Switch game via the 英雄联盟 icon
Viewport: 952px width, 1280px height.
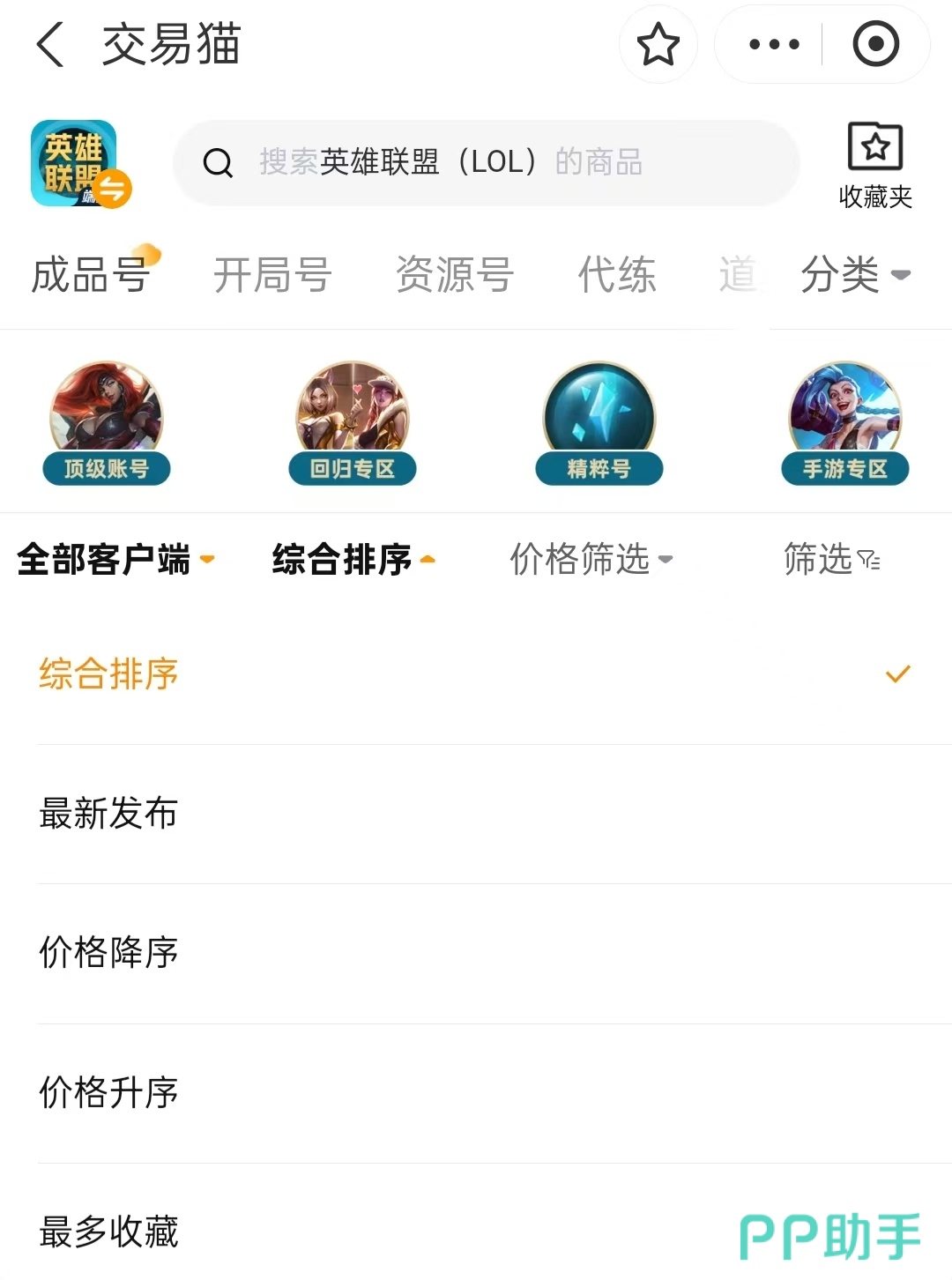coord(79,164)
